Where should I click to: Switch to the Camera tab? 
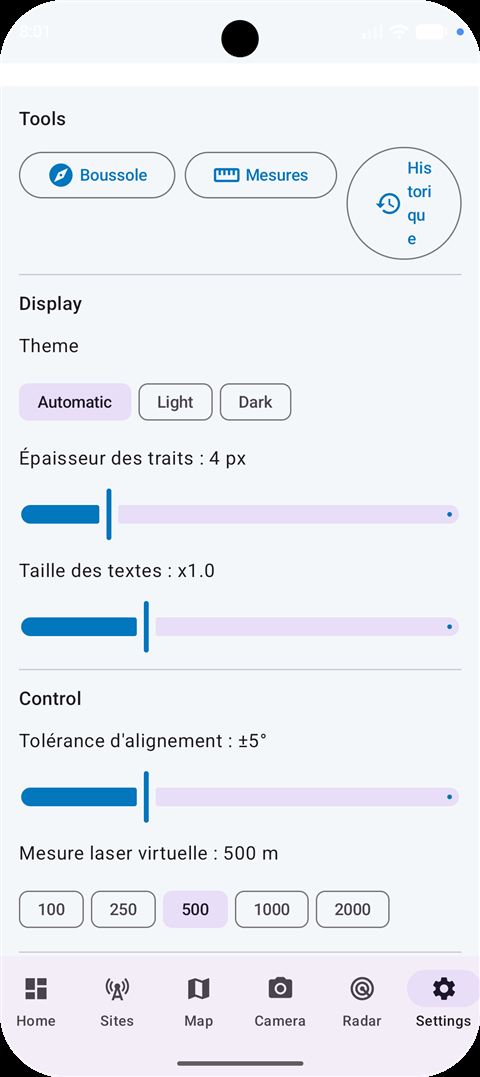coord(280,1002)
